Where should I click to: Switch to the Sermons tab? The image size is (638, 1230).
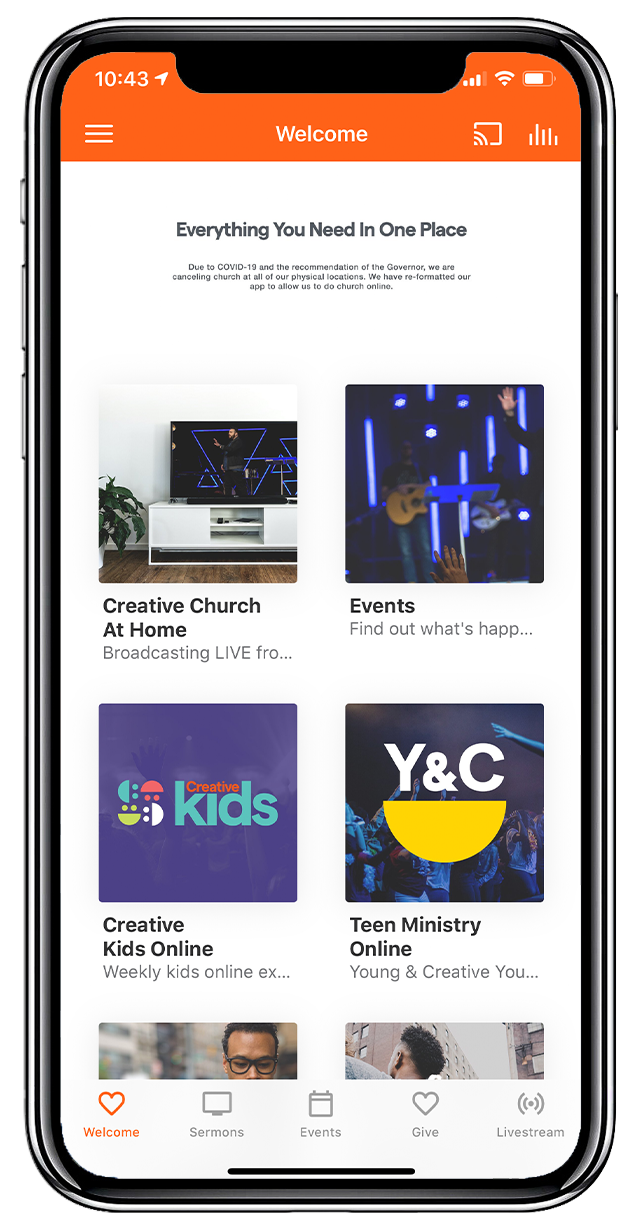pos(217,1114)
